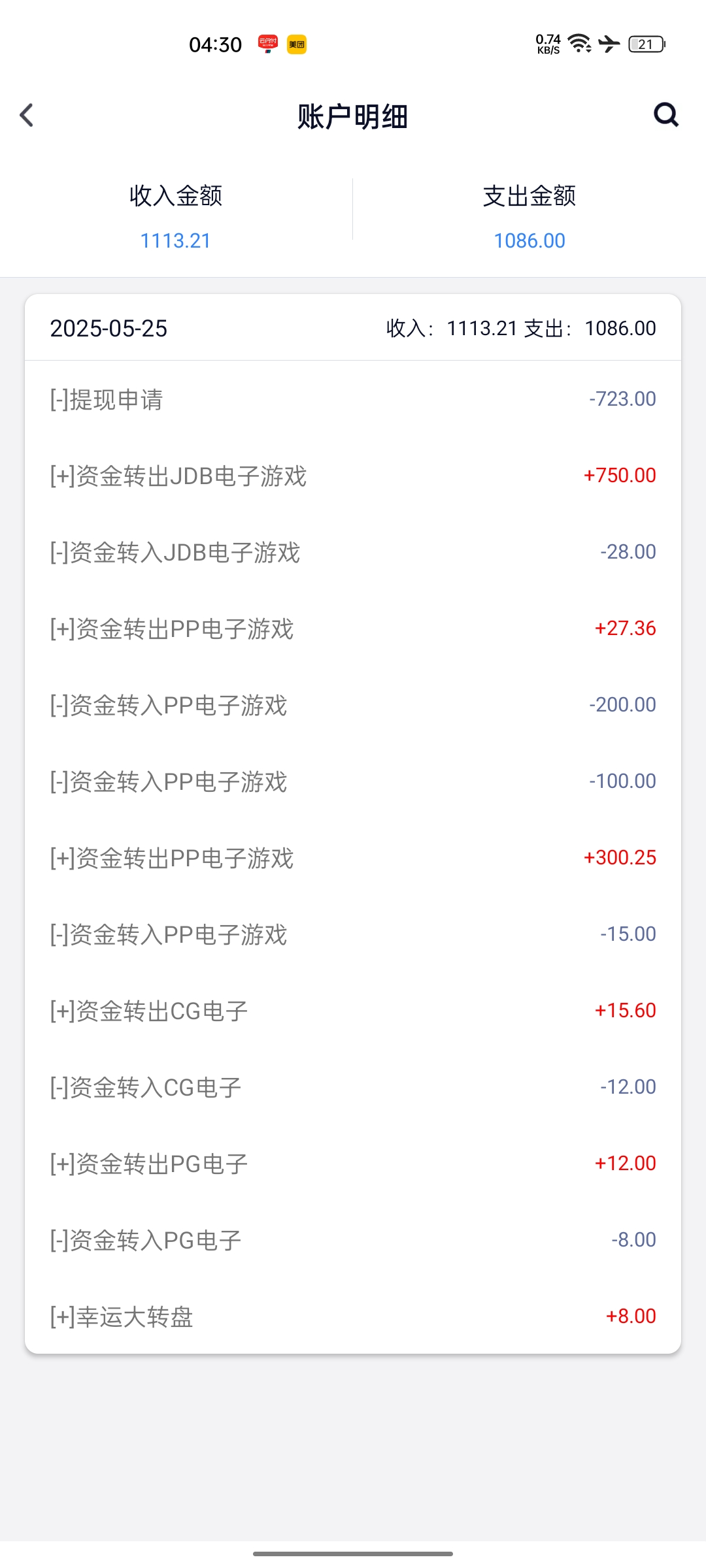Tap the 资金转入PG电子 -8.00 record
The width and height of the screenshot is (706, 1568).
point(353,1239)
